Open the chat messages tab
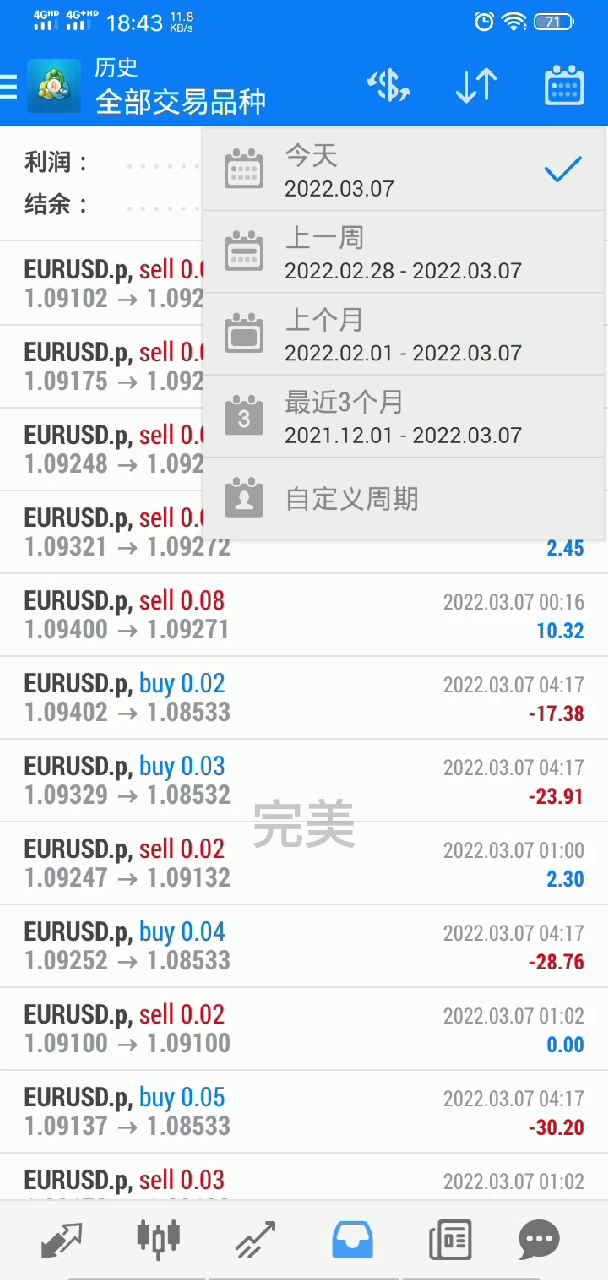 pos(540,1240)
